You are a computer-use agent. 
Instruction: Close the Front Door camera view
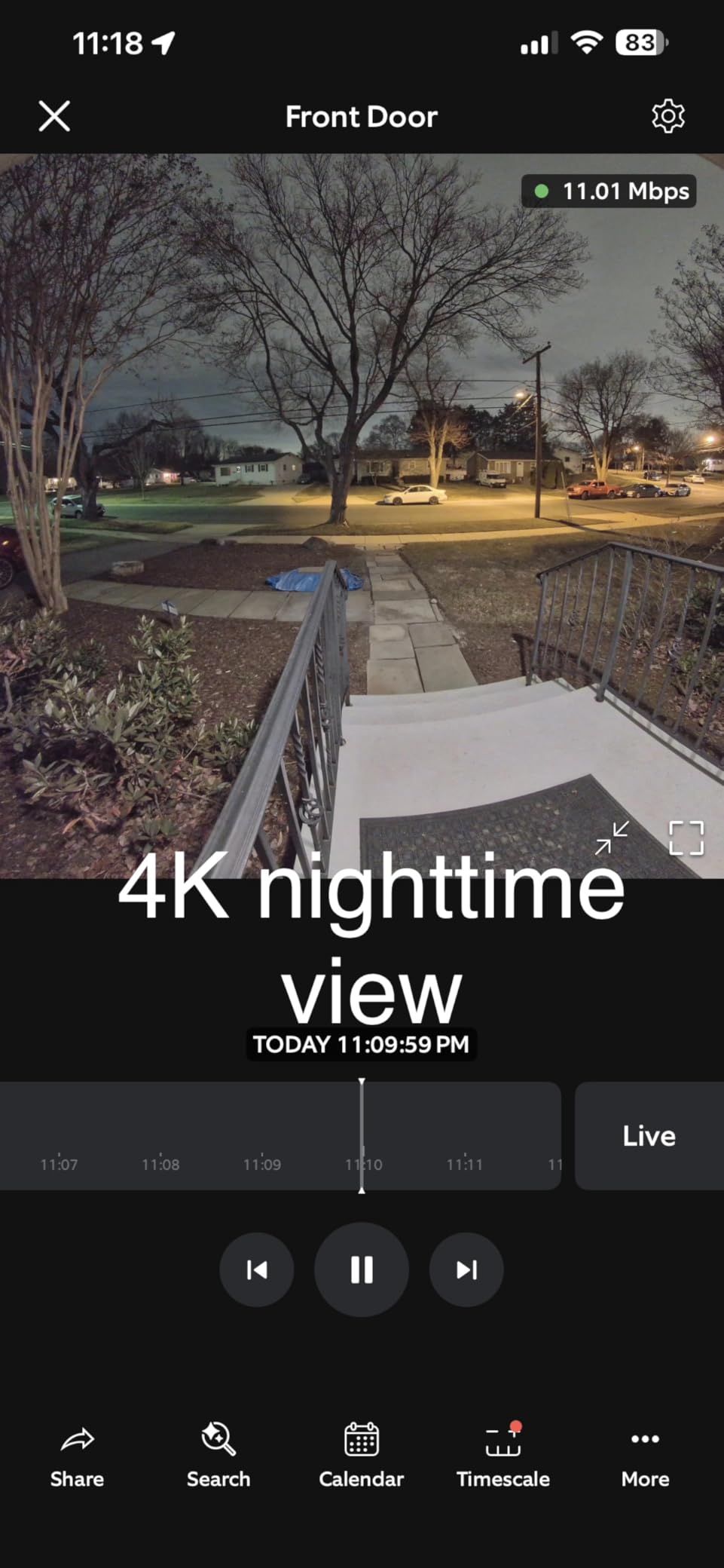[54, 116]
